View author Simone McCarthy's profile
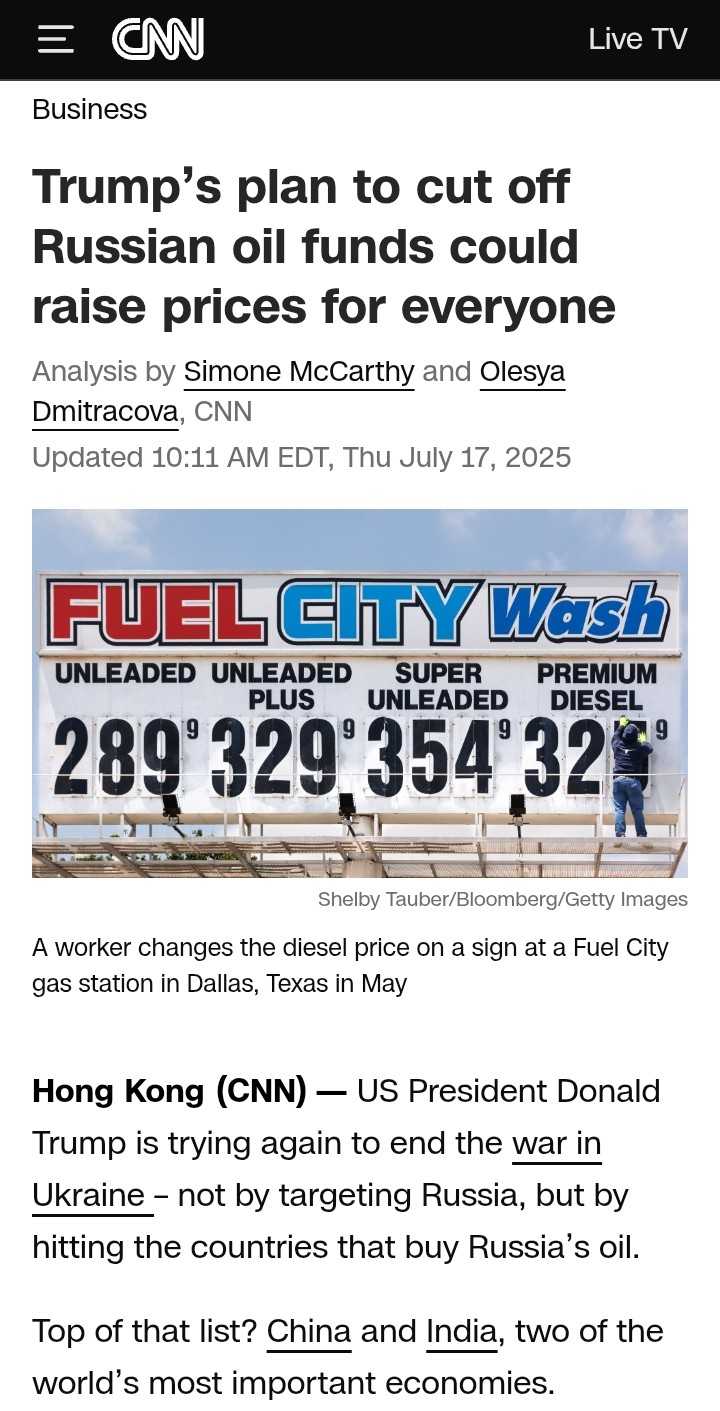 coord(298,371)
